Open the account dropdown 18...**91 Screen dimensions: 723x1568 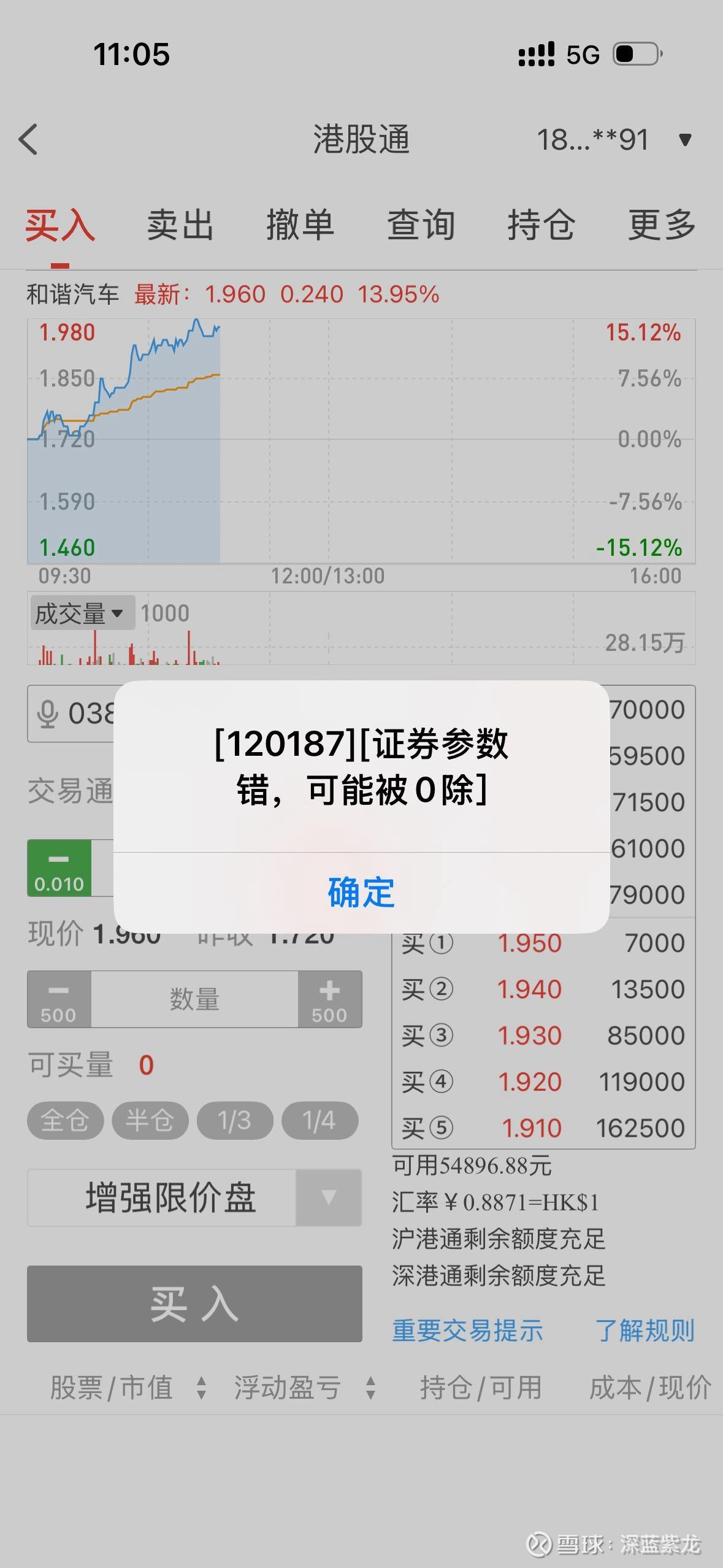coord(614,140)
